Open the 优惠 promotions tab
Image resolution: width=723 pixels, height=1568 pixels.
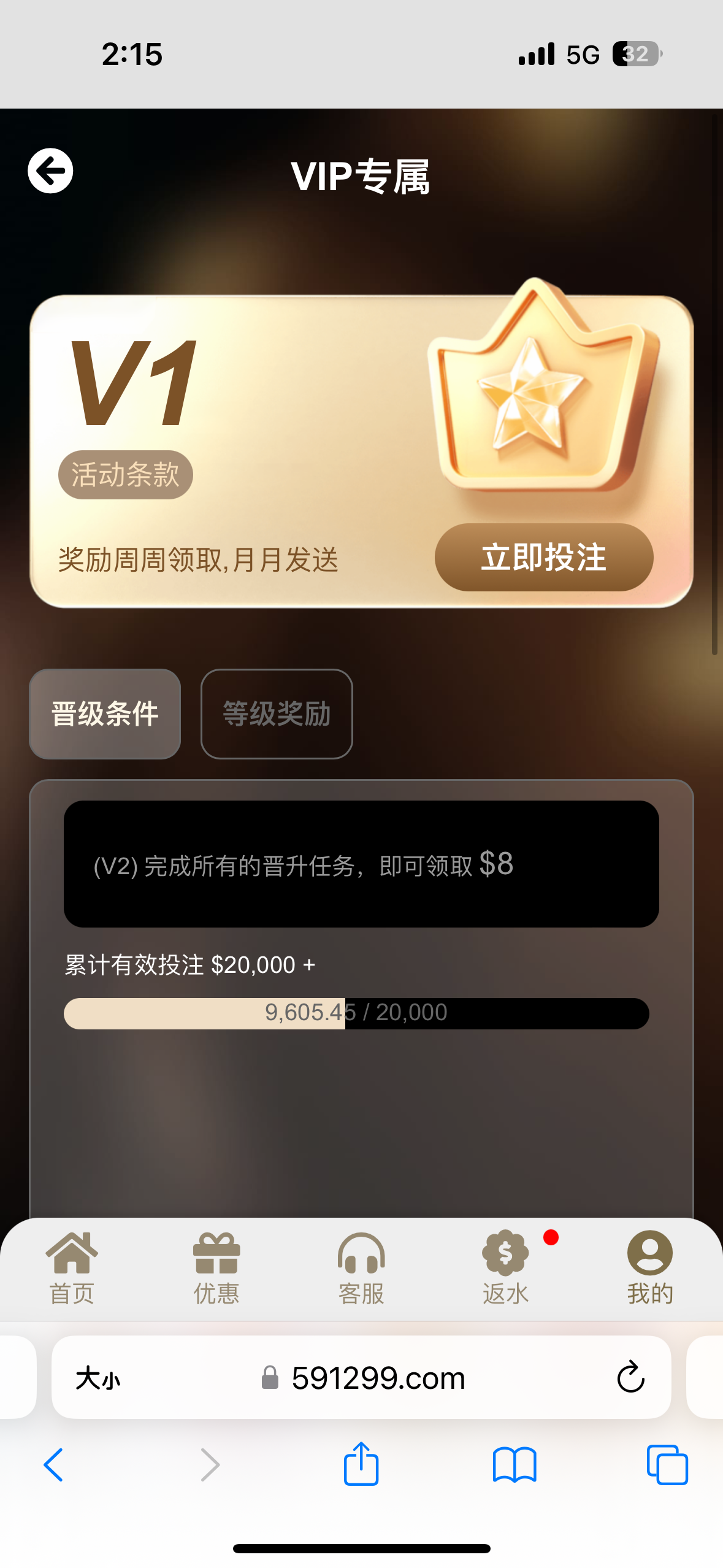[216, 1269]
